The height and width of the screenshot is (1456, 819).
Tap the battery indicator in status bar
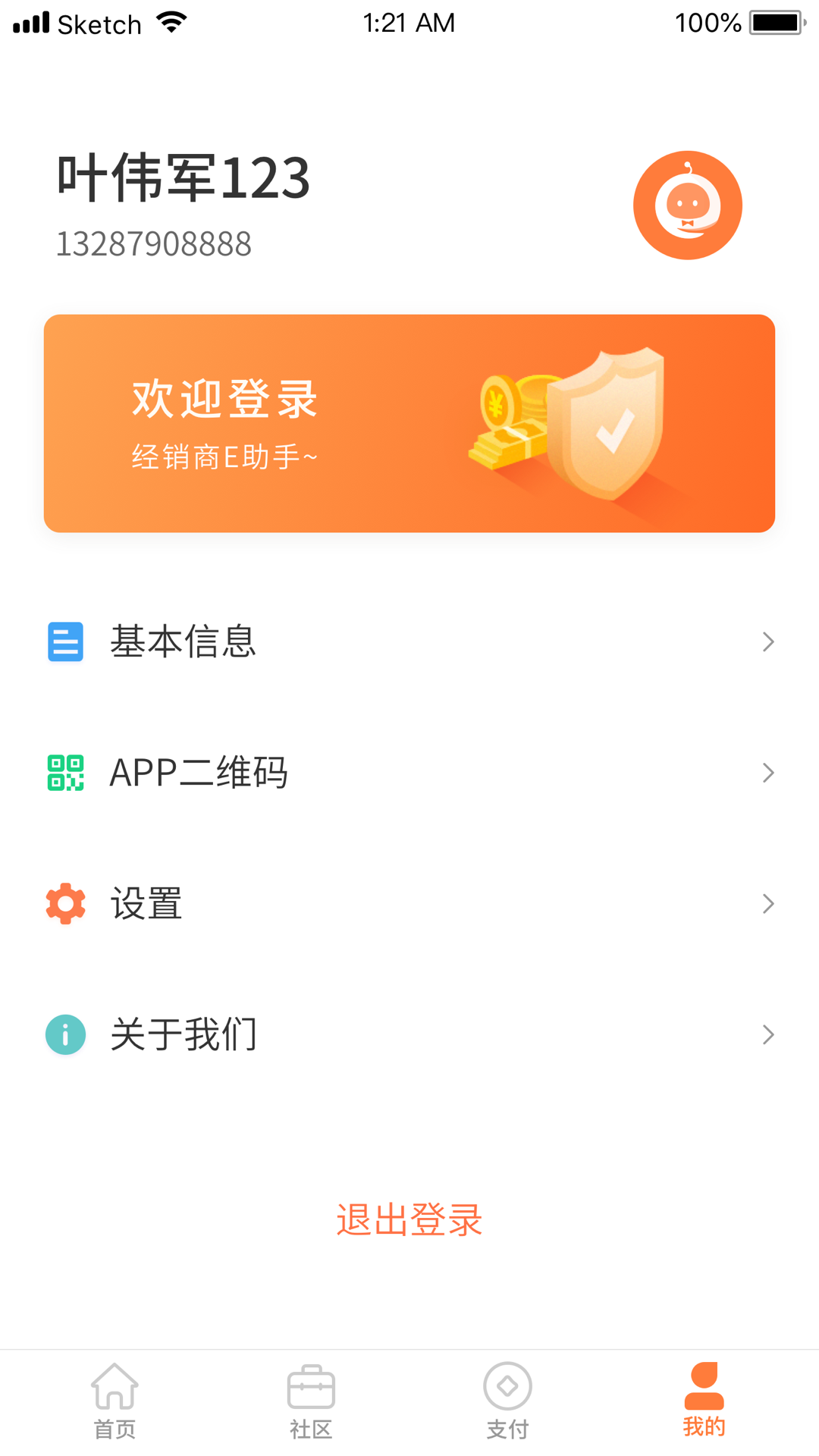pos(773,22)
